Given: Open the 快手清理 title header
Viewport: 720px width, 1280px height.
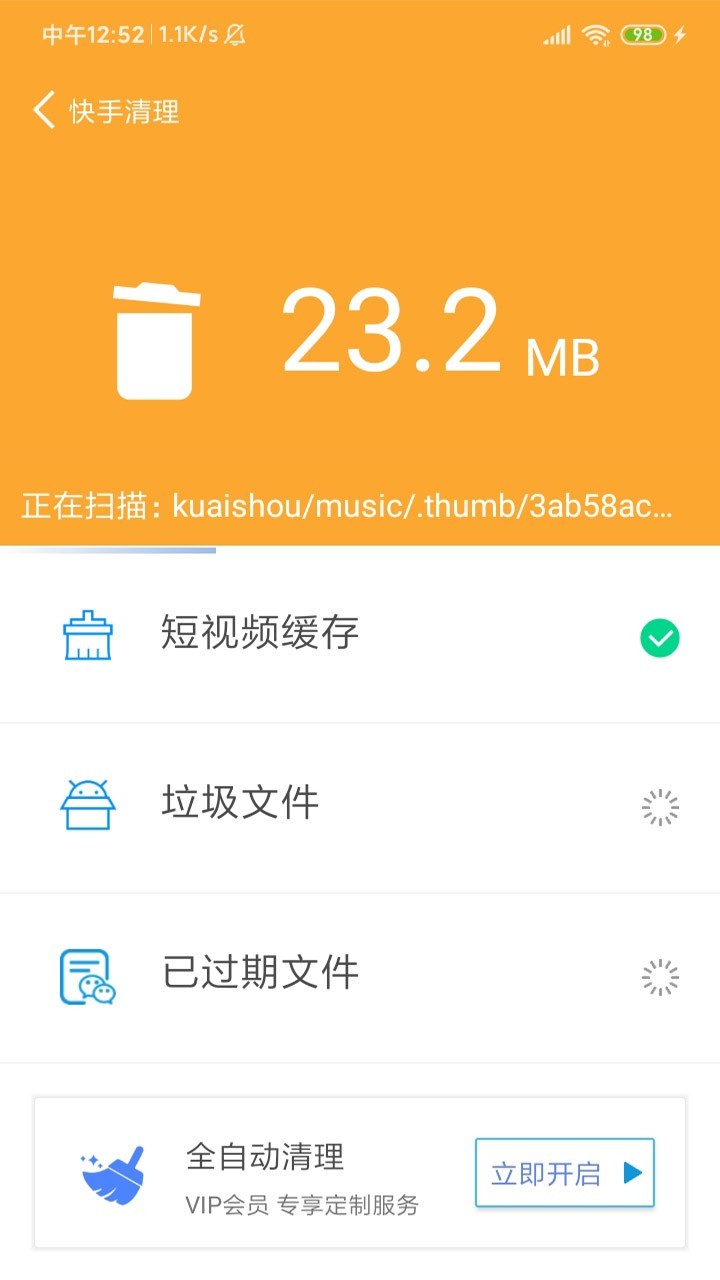Looking at the screenshot, I should (x=122, y=111).
